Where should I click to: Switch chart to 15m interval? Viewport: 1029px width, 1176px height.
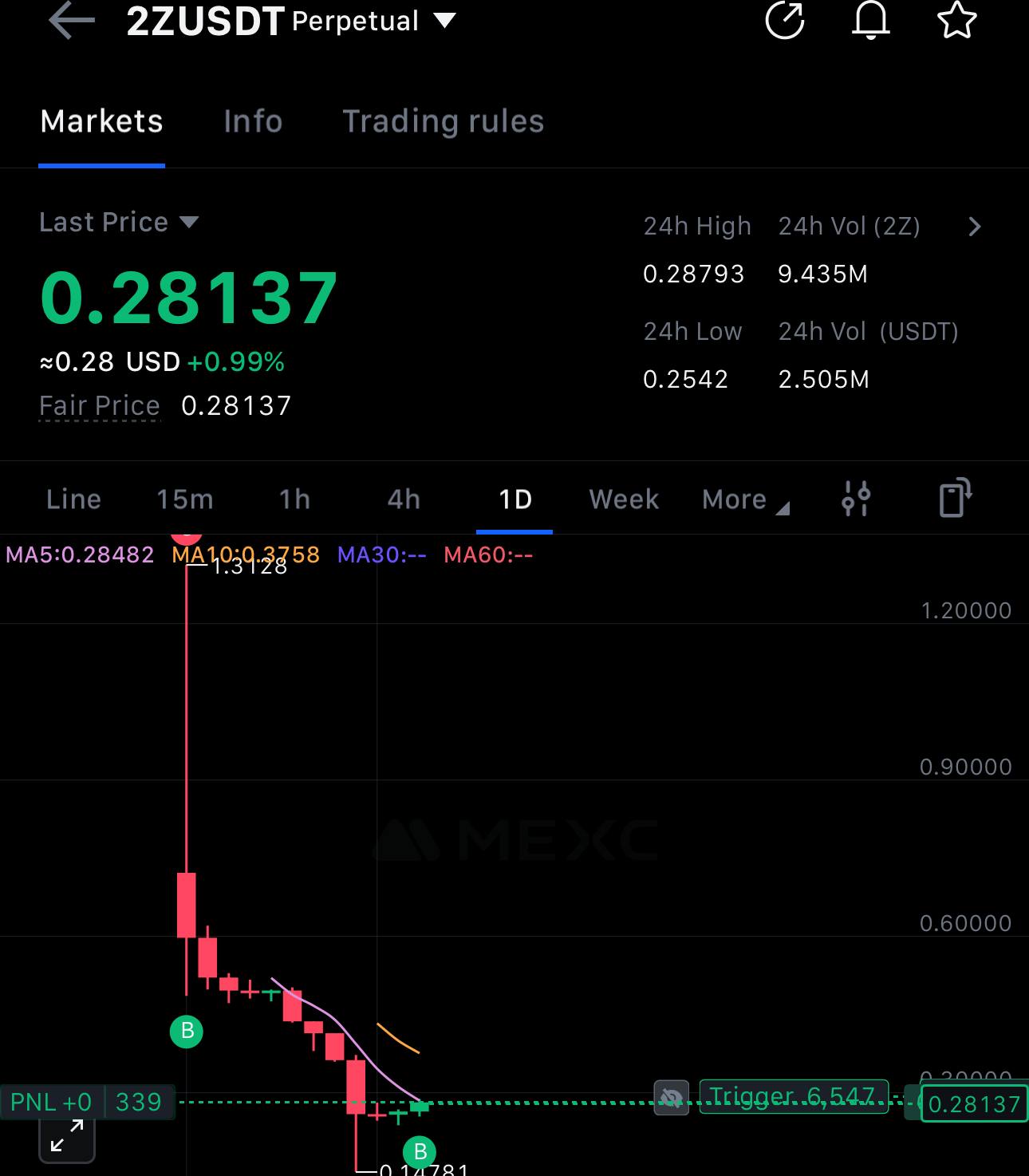tap(185, 499)
